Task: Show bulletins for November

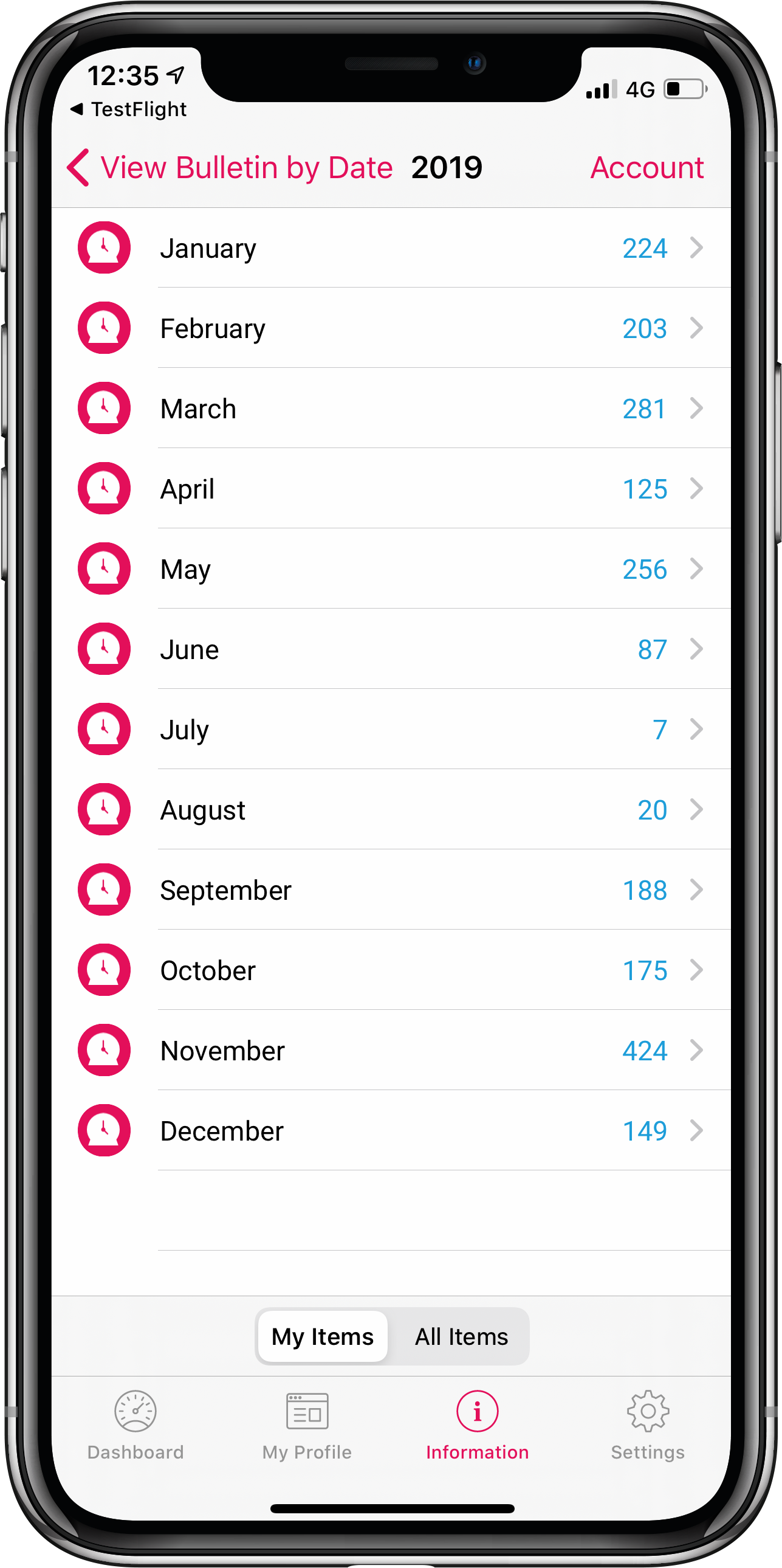Action: point(391,1051)
